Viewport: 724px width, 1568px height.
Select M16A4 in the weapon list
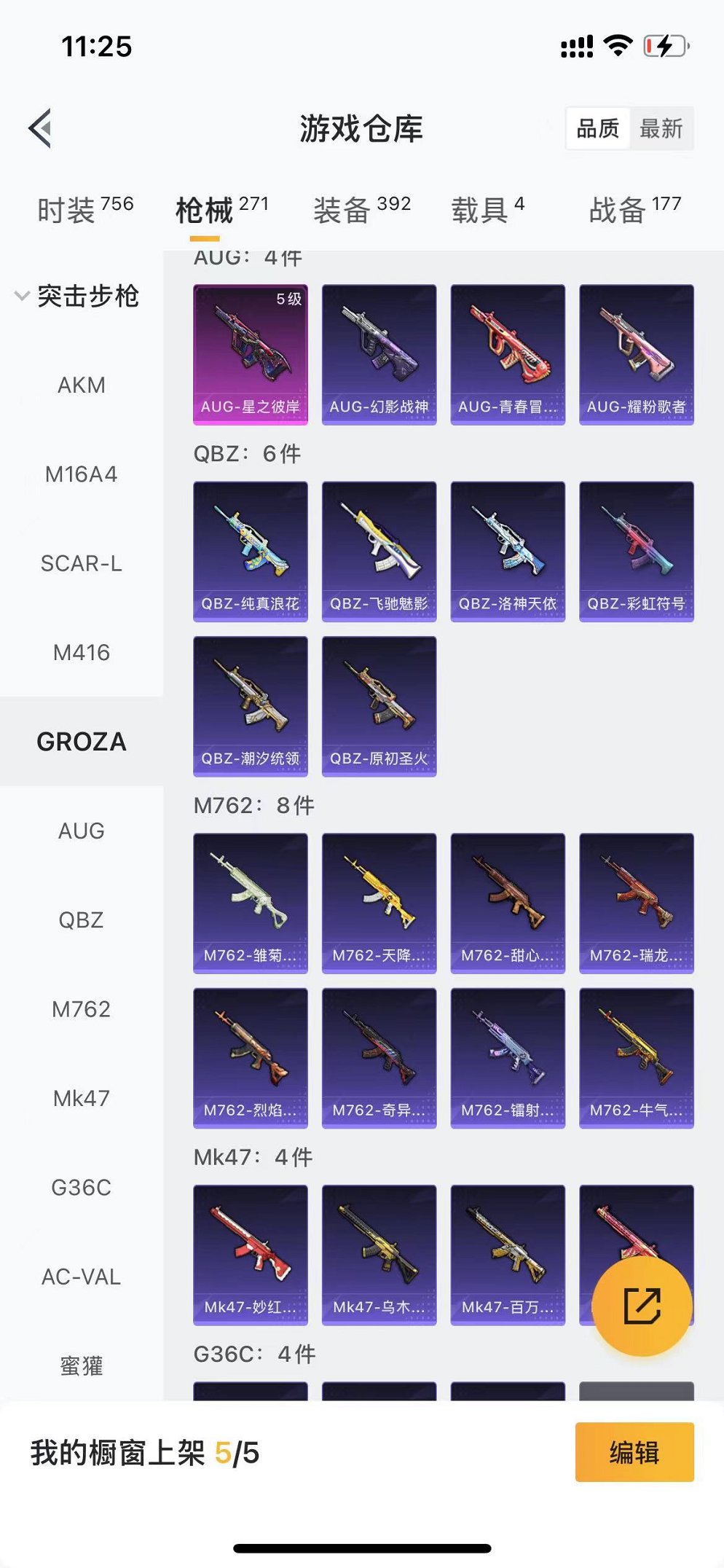point(82,474)
